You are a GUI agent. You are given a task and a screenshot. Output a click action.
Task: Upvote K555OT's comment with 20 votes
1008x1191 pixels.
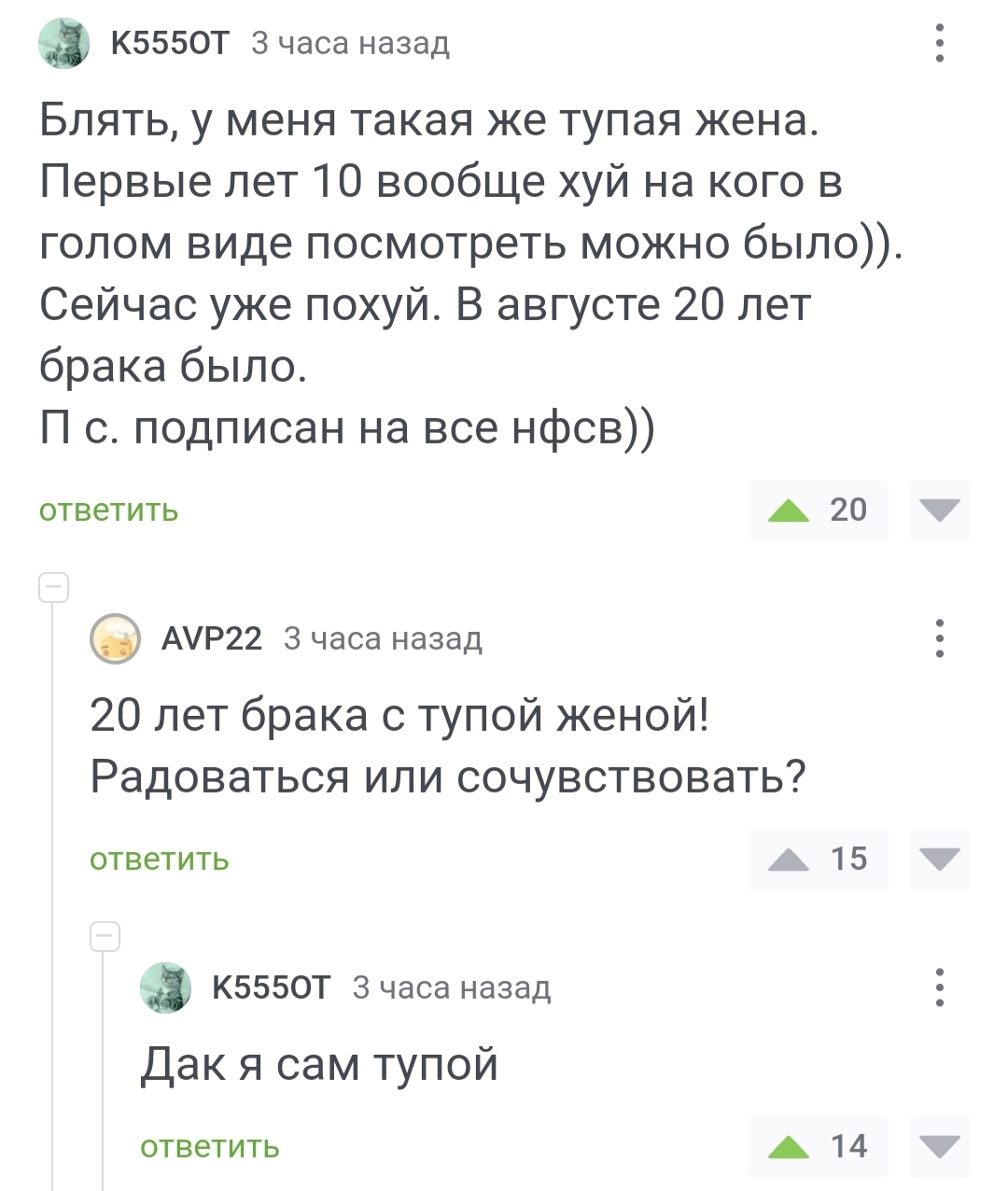[x=789, y=511]
